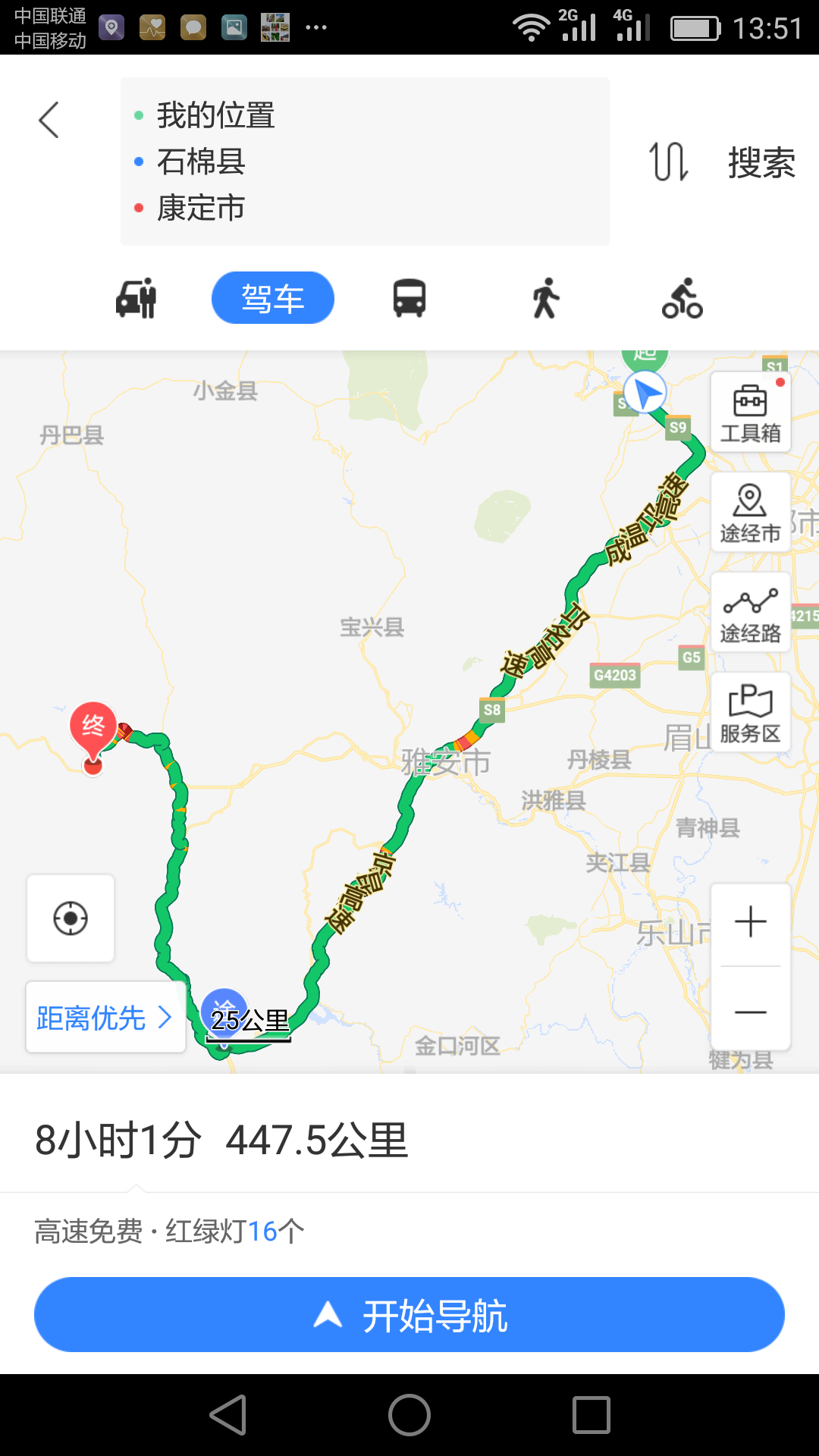
Task: Swap the start and destination order
Action: 669,162
